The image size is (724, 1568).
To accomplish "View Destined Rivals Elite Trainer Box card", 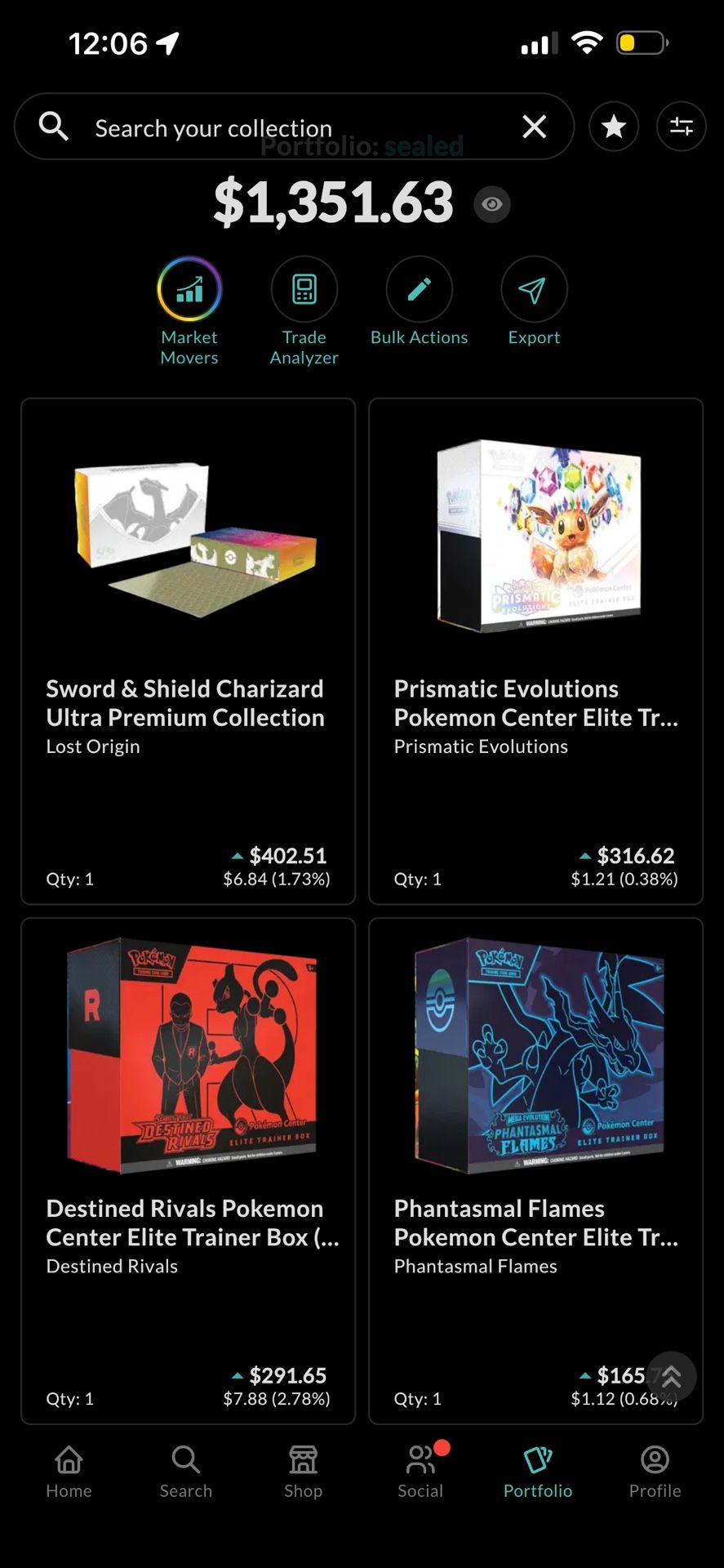I will 189,1171.
